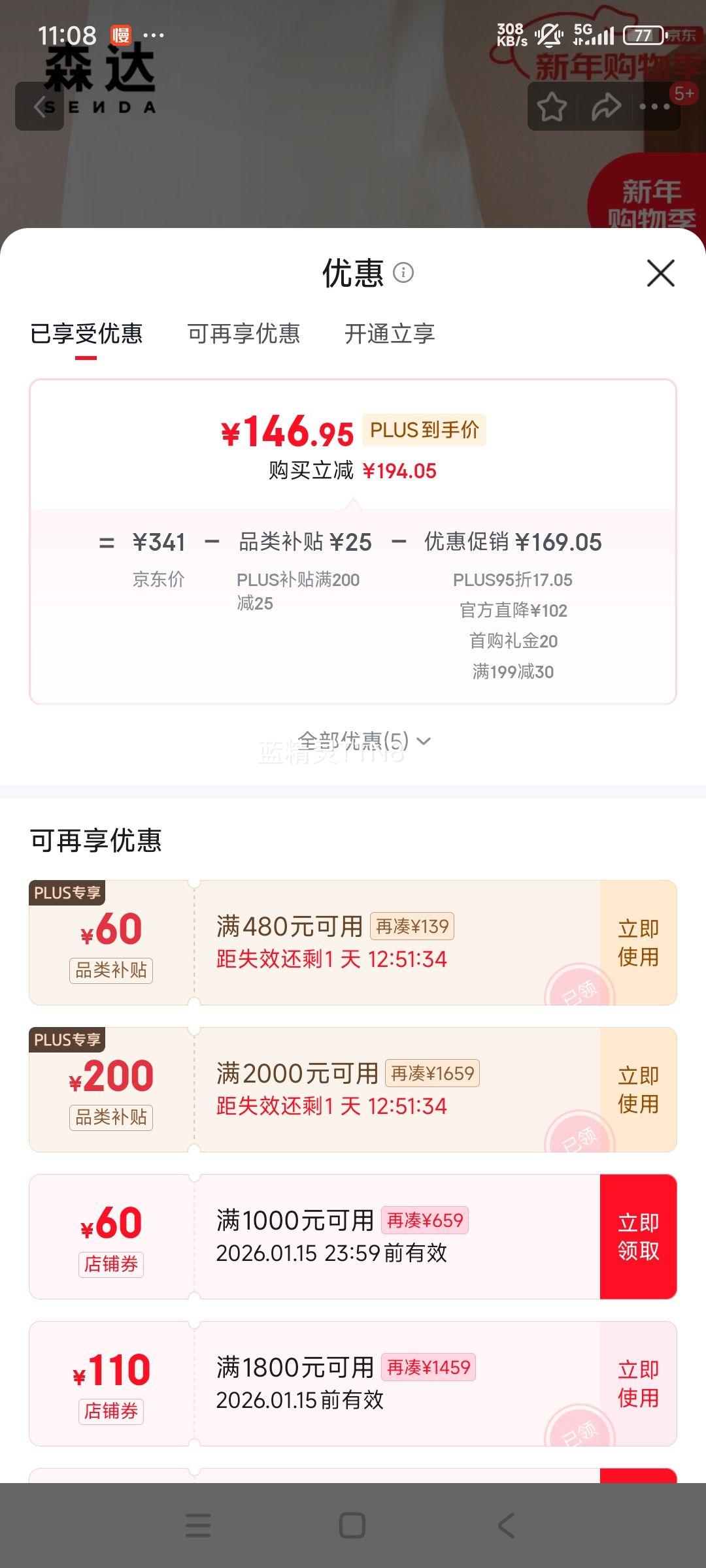This screenshot has width=706, height=1568.
Task: Select the 已享受优惠 tab
Action: 88,334
